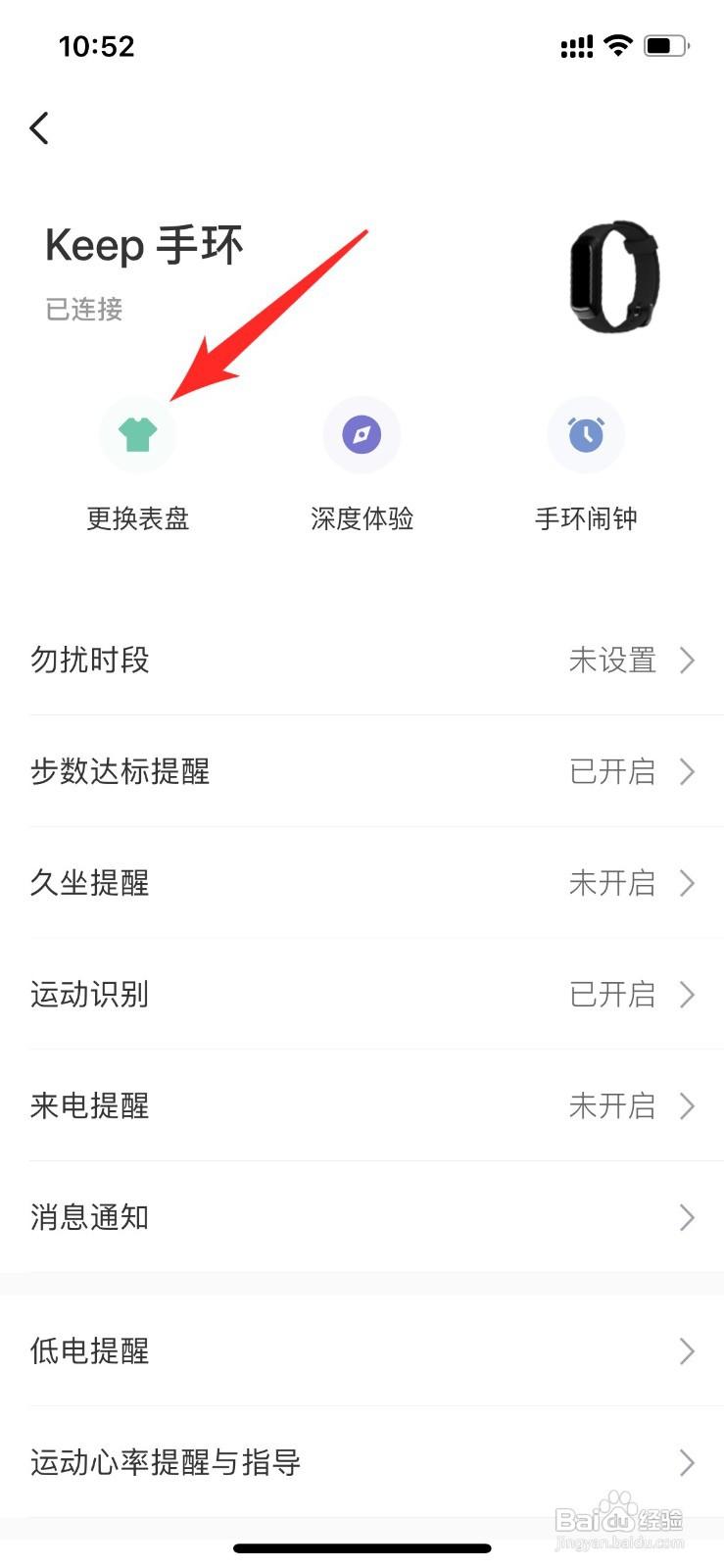
Task: Open 低电提醒 settings
Action: pos(362,1351)
